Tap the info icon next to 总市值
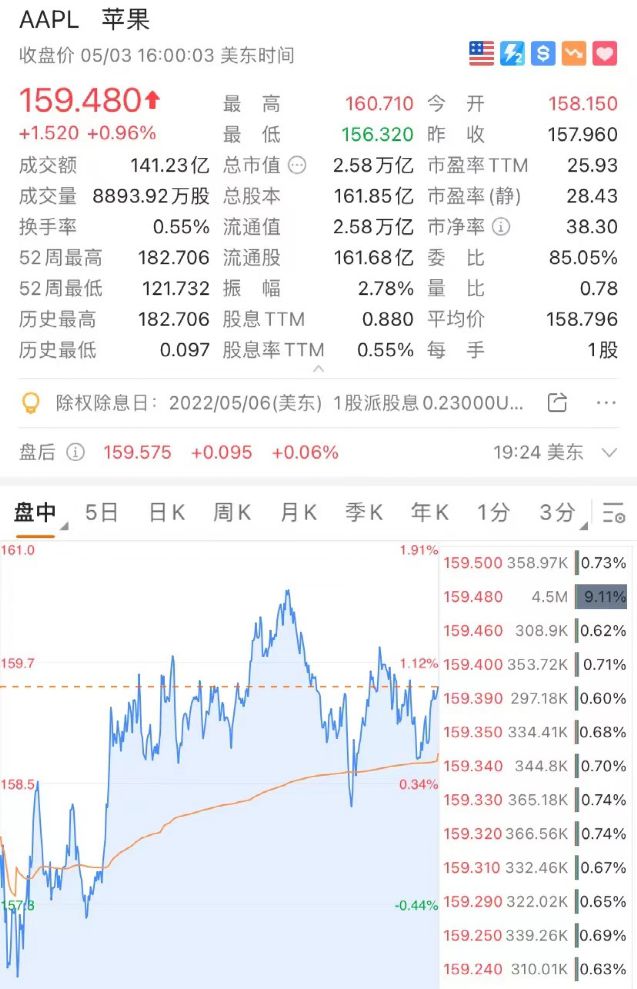 (x=297, y=166)
